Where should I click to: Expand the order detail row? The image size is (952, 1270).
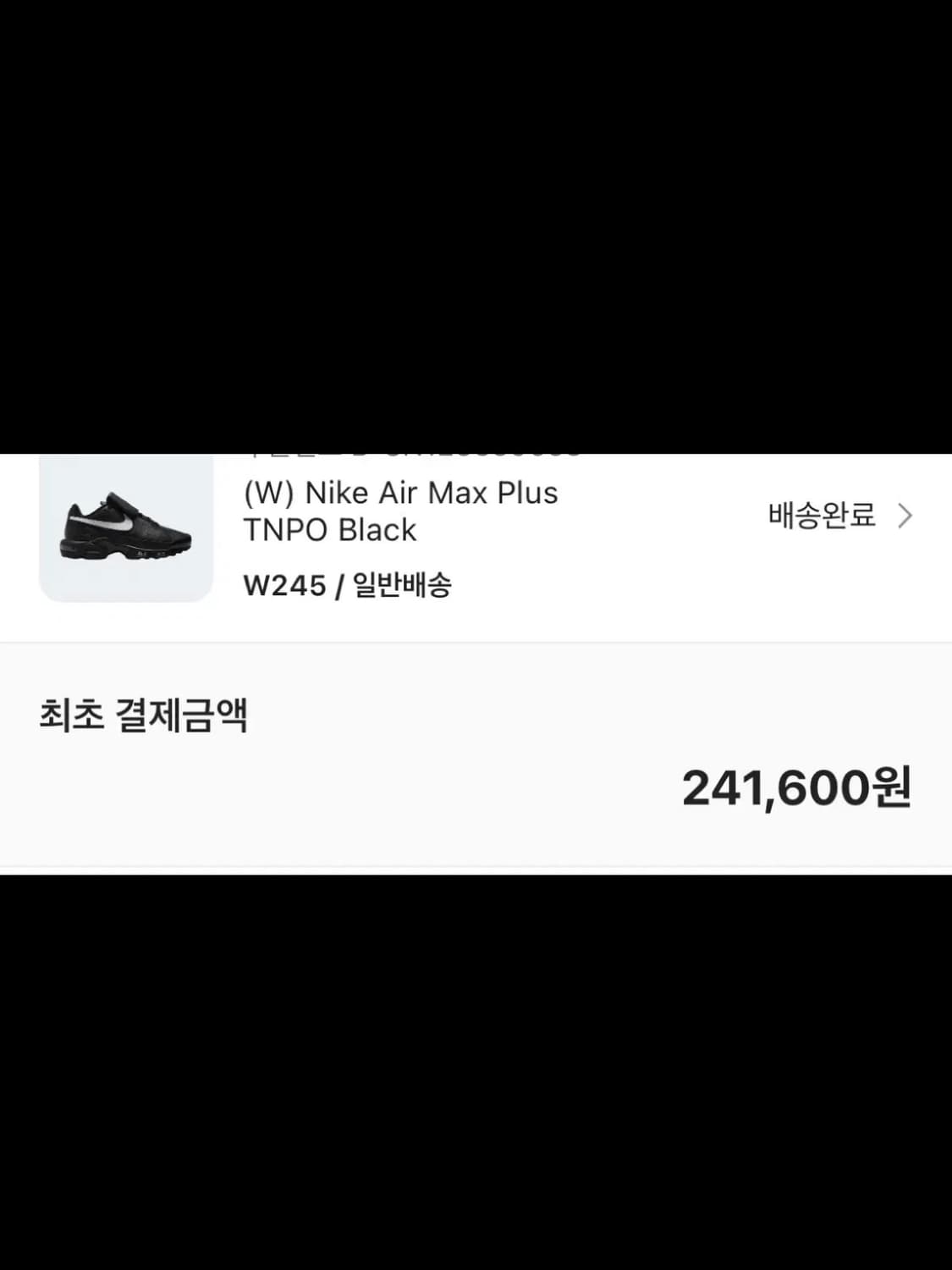coord(474,529)
